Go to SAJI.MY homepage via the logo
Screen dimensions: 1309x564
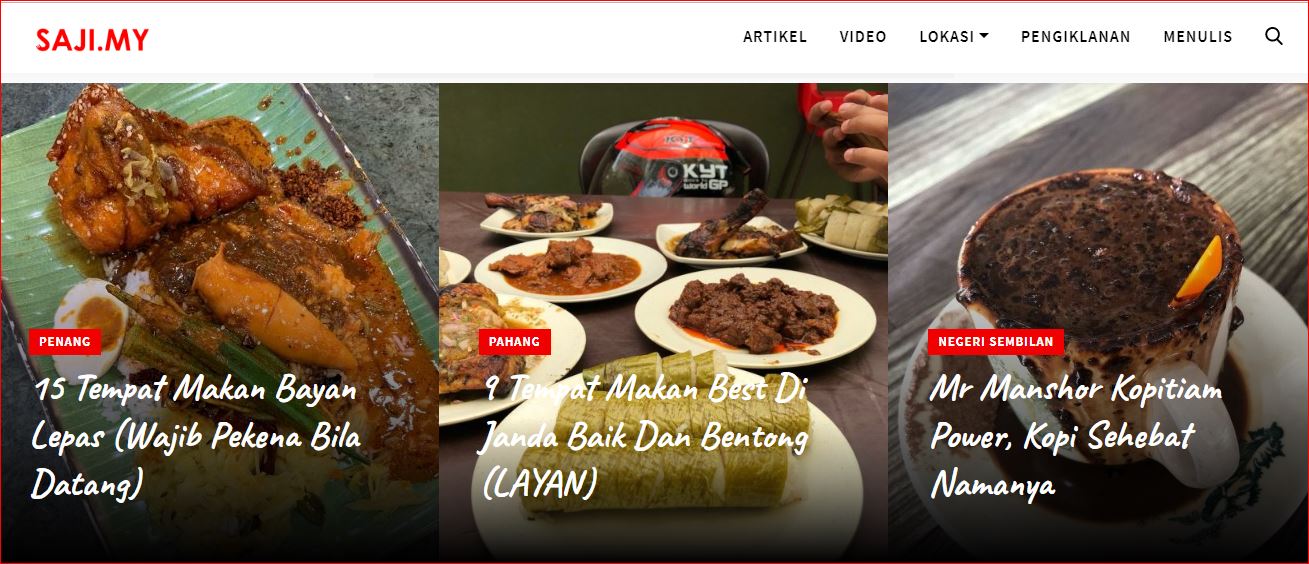[92, 40]
